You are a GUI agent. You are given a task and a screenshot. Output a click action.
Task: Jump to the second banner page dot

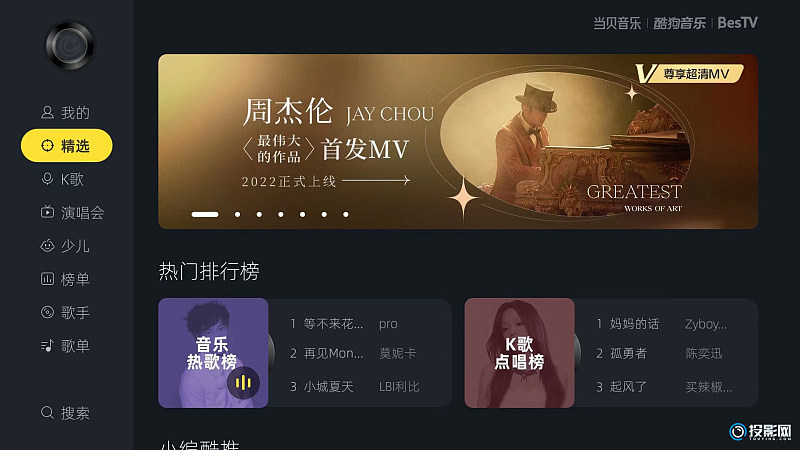pos(237,214)
